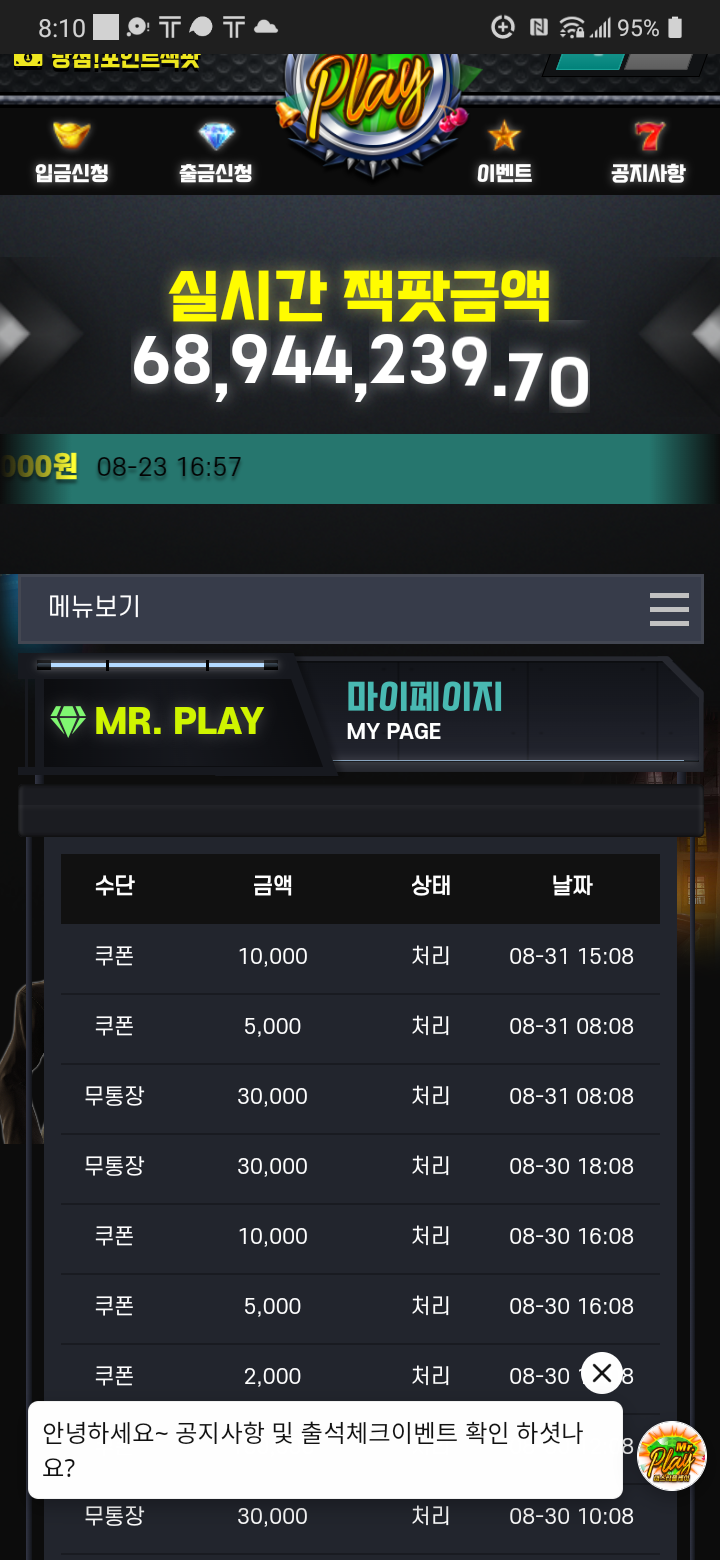This screenshot has width=720, height=1560.
Task: Expand the 메뉴보기 hamburger menu
Action: [x=668, y=608]
